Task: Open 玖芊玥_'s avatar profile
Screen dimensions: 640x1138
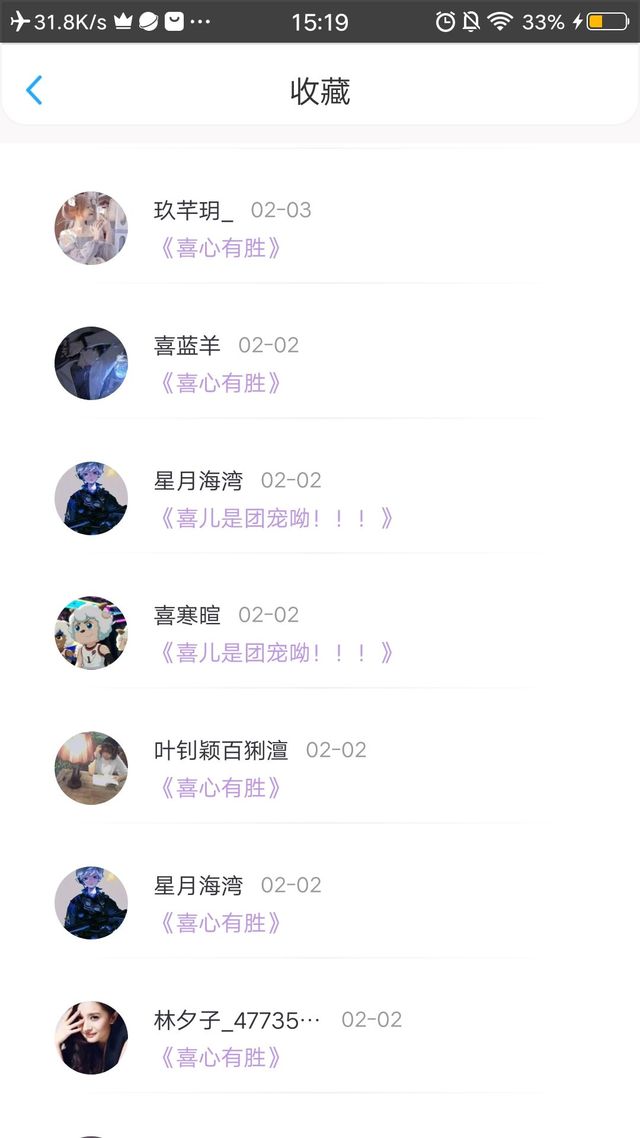Action: pyautogui.click(x=91, y=228)
